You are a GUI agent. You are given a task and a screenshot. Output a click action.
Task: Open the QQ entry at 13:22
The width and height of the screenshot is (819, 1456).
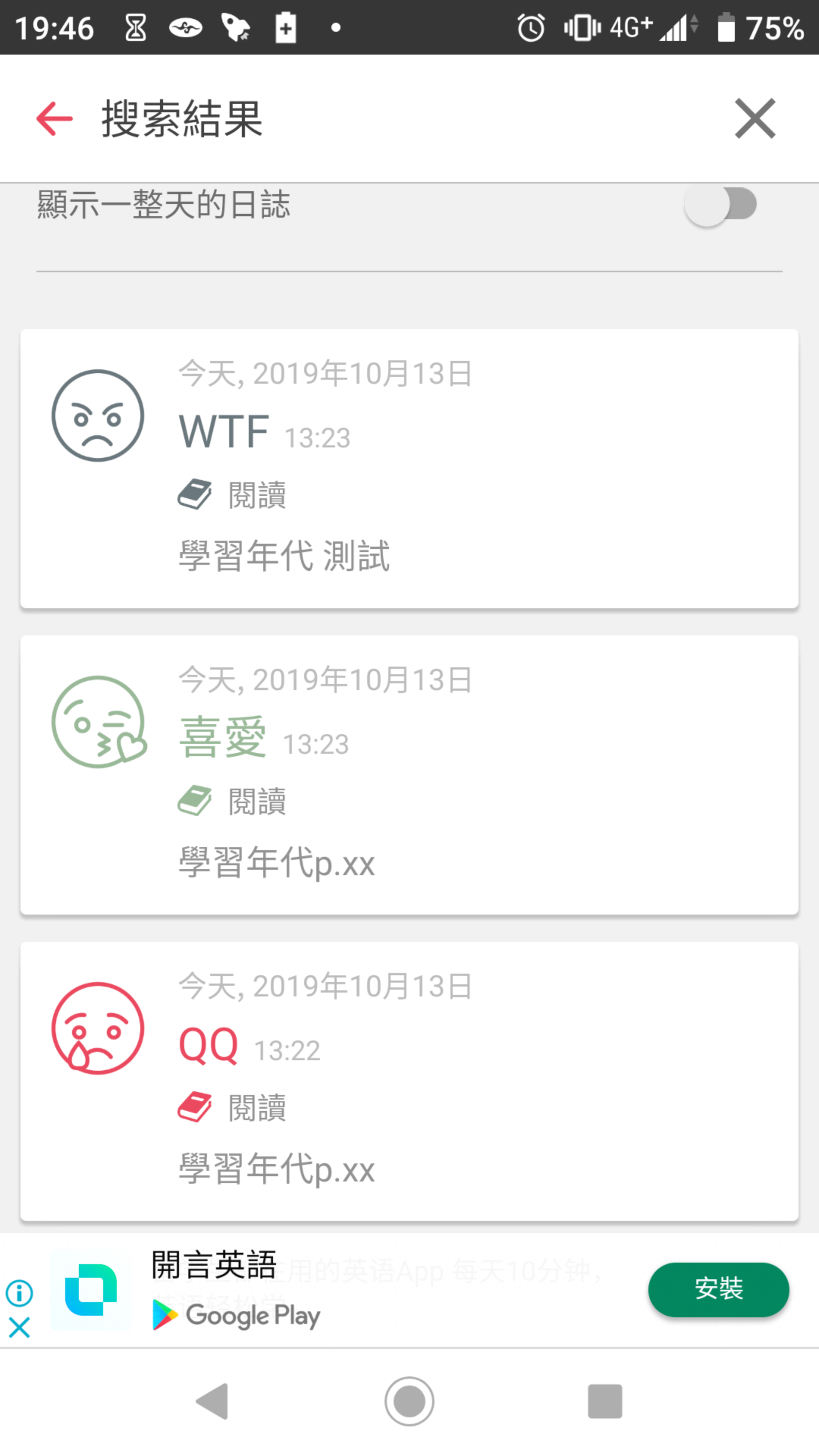(x=409, y=1081)
